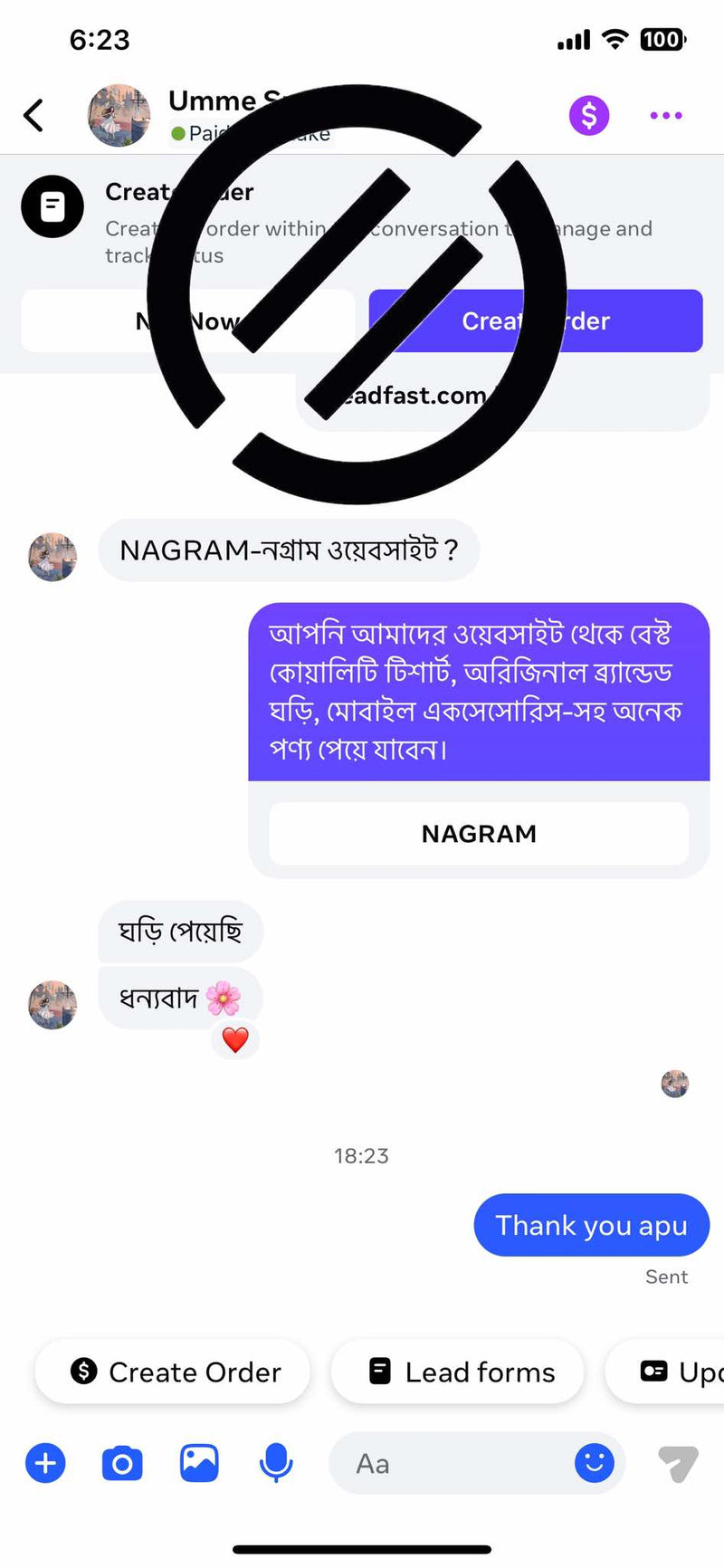The width and height of the screenshot is (724, 1568).
Task: Open the emoji smiley picker
Action: [x=595, y=1464]
